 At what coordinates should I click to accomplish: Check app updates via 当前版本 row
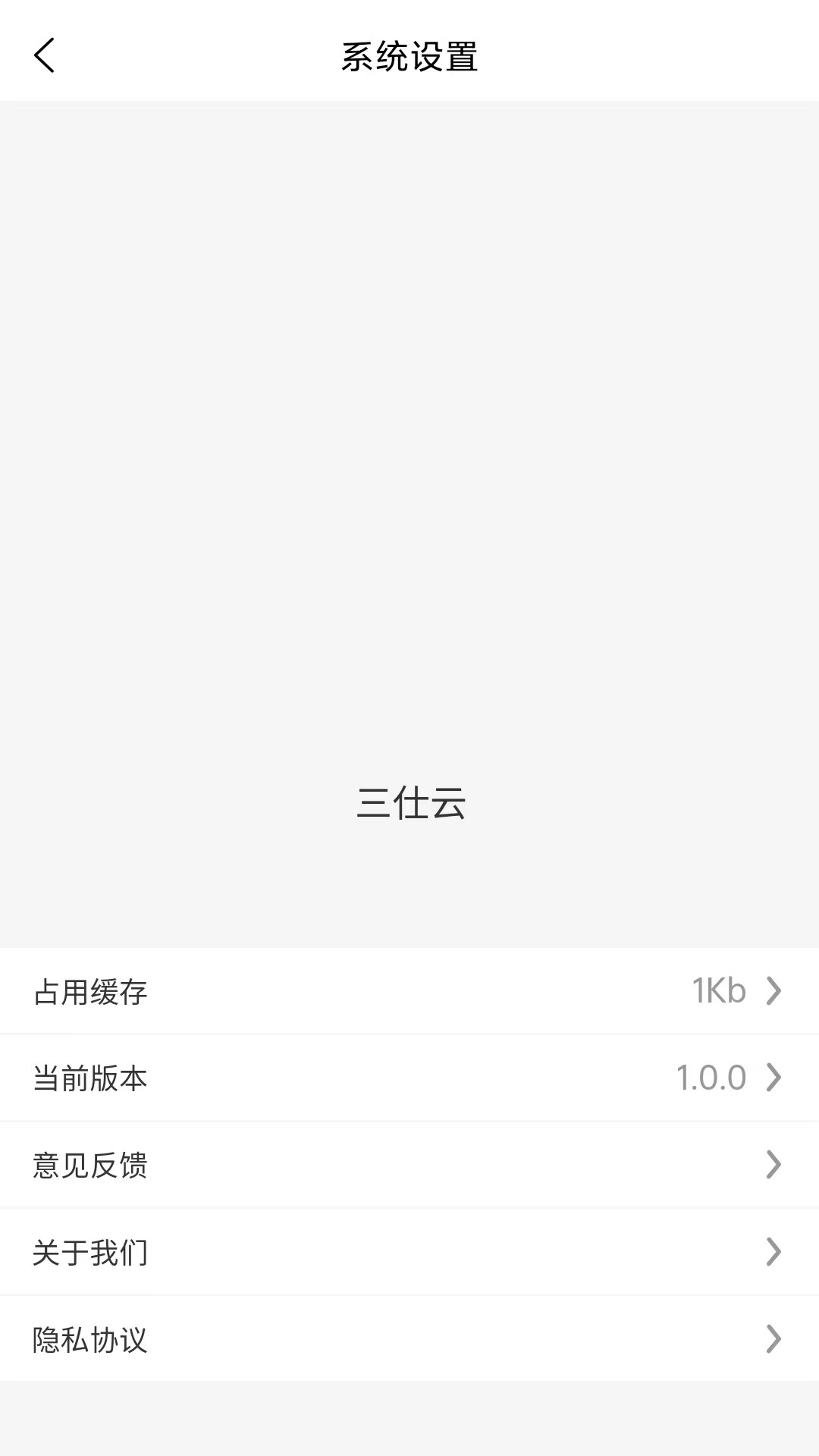[409, 1078]
